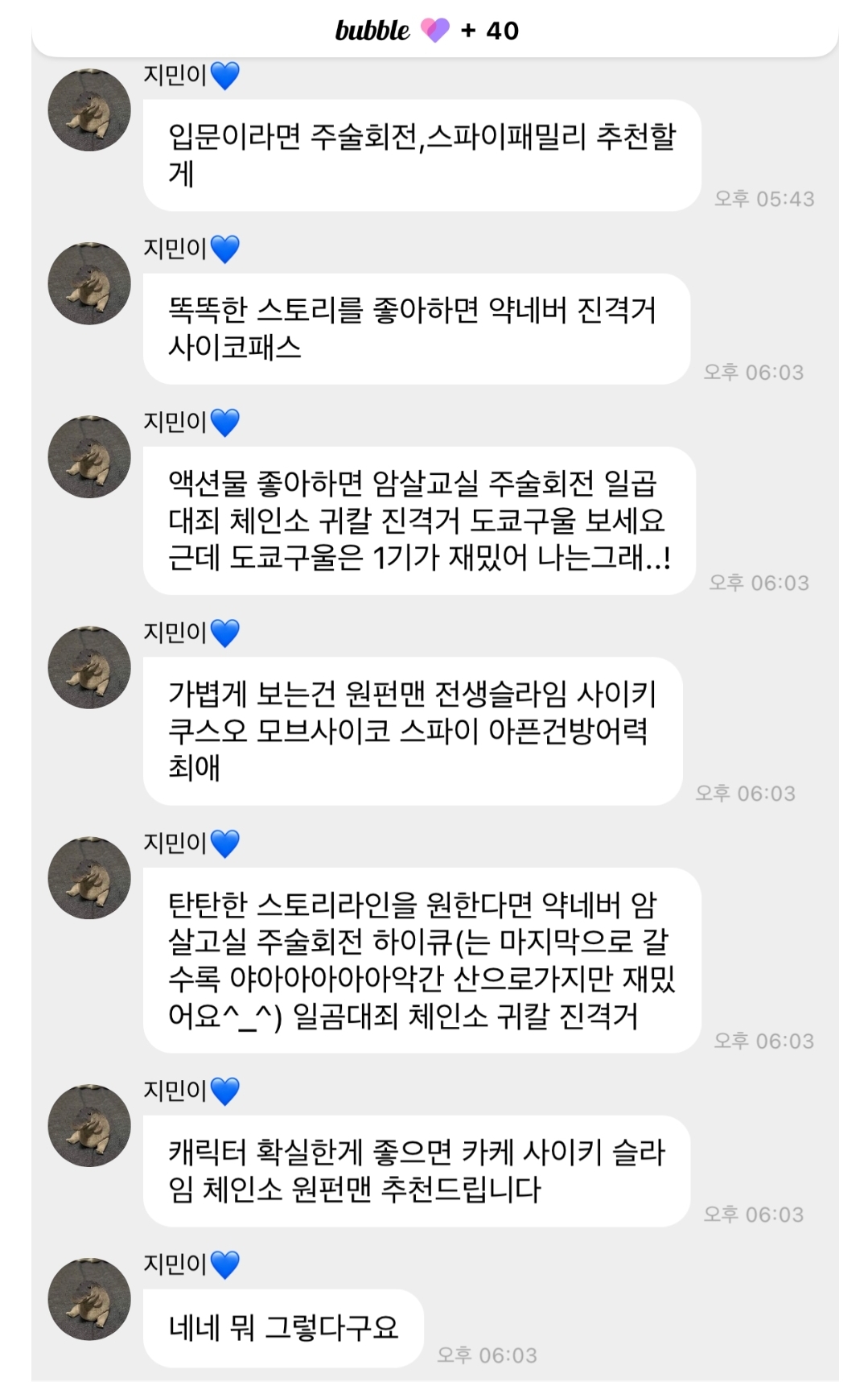
Task: View the profile photo beside the 캐릭터 확실한게 message
Action: point(89,1125)
